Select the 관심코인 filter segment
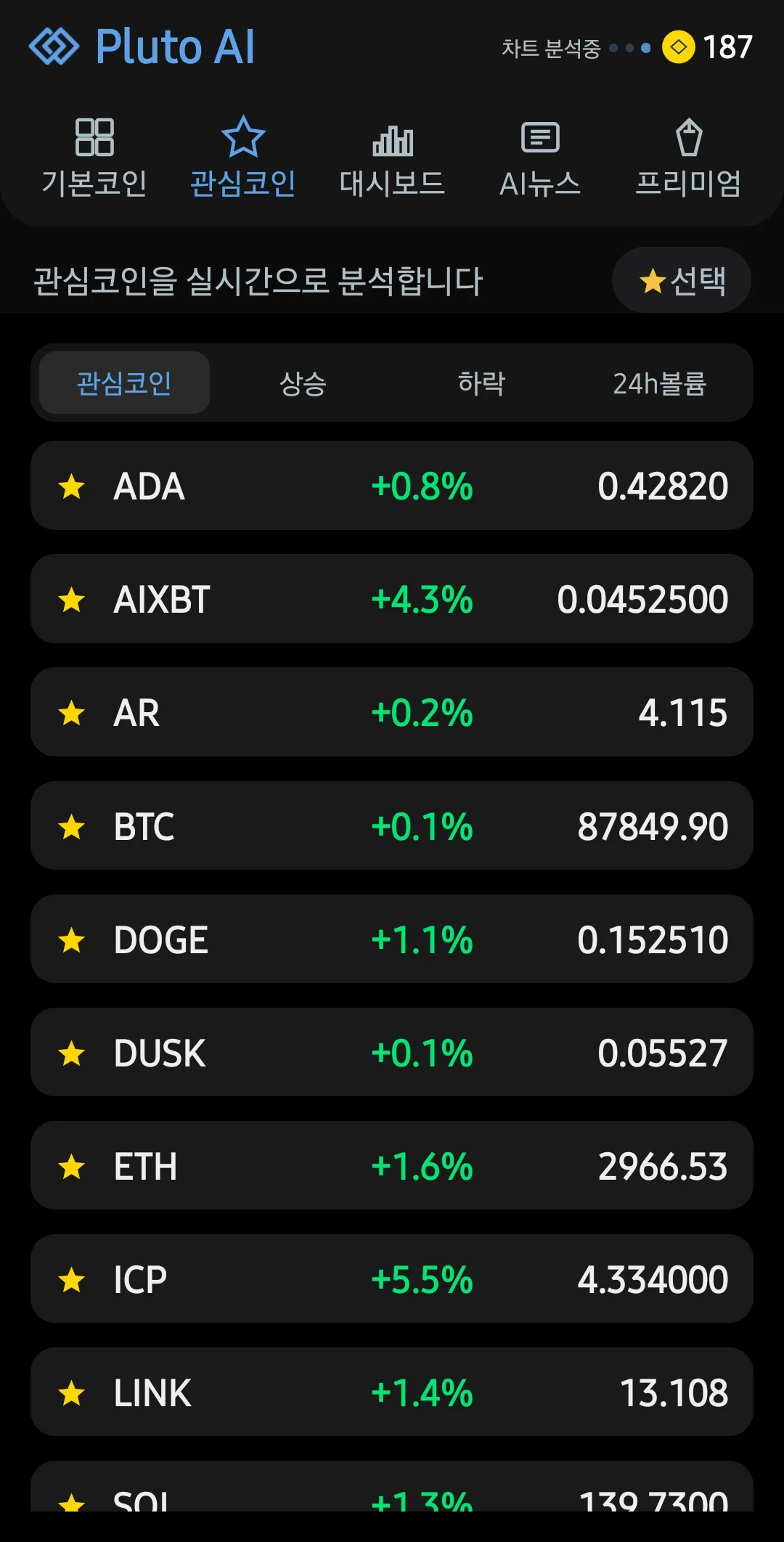The image size is (784, 1542). click(124, 383)
